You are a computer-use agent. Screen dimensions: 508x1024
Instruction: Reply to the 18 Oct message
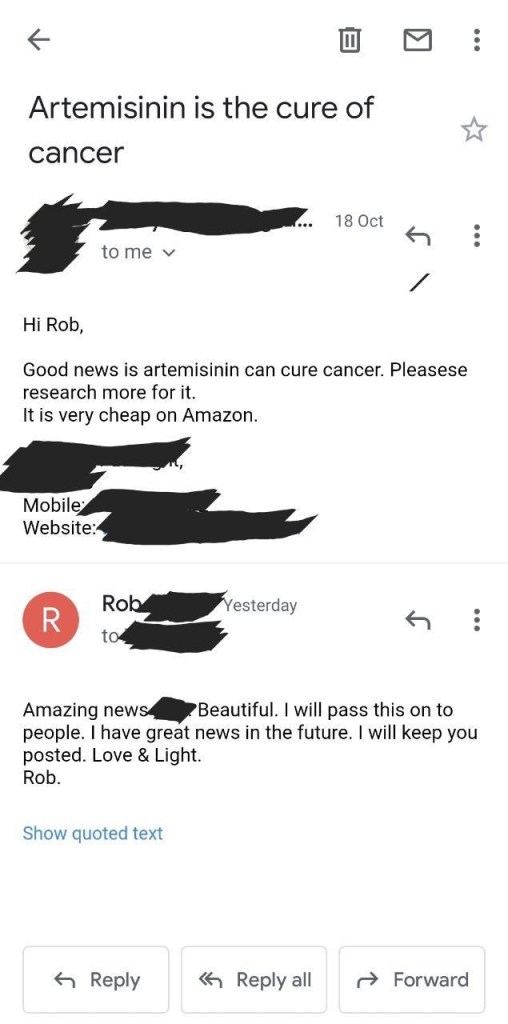[418, 234]
